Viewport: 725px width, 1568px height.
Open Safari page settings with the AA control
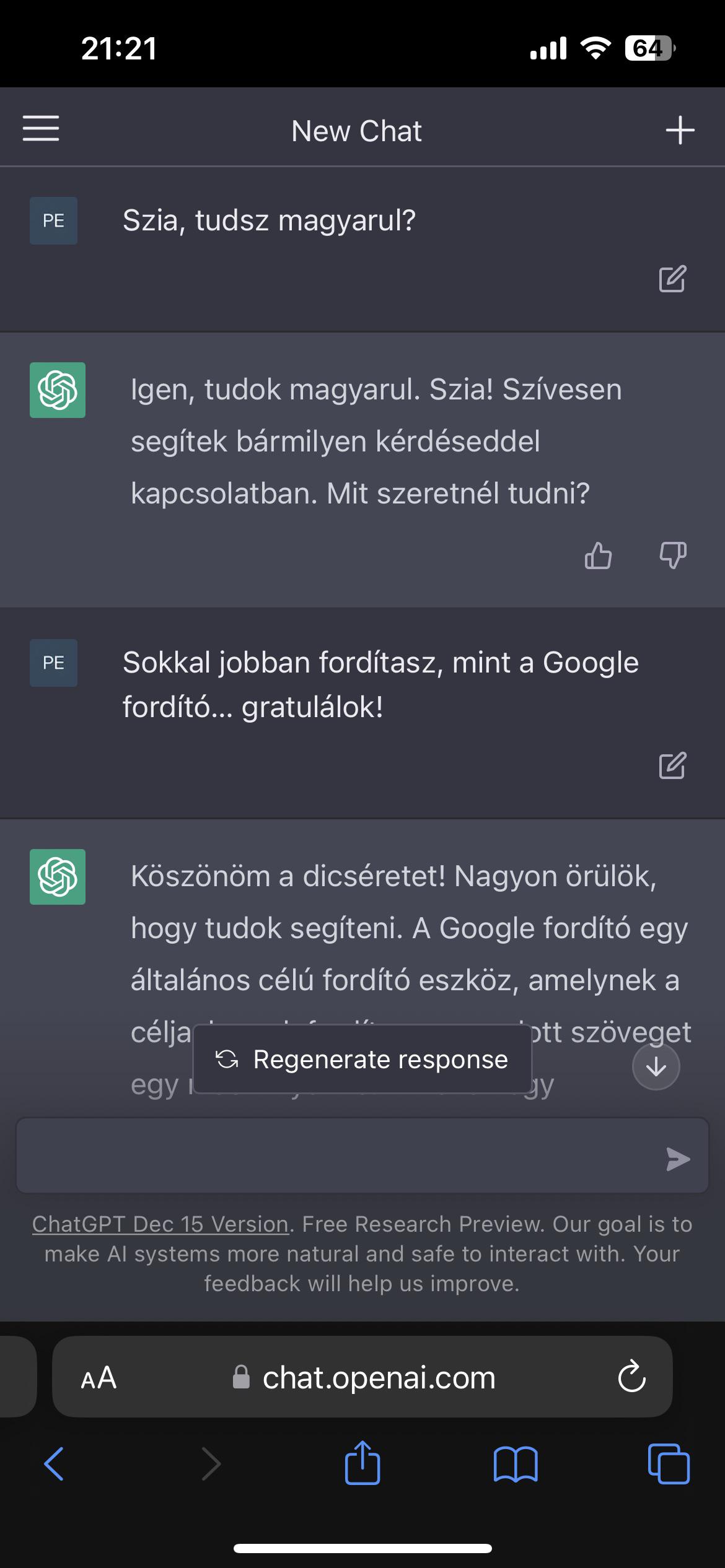(99, 1377)
